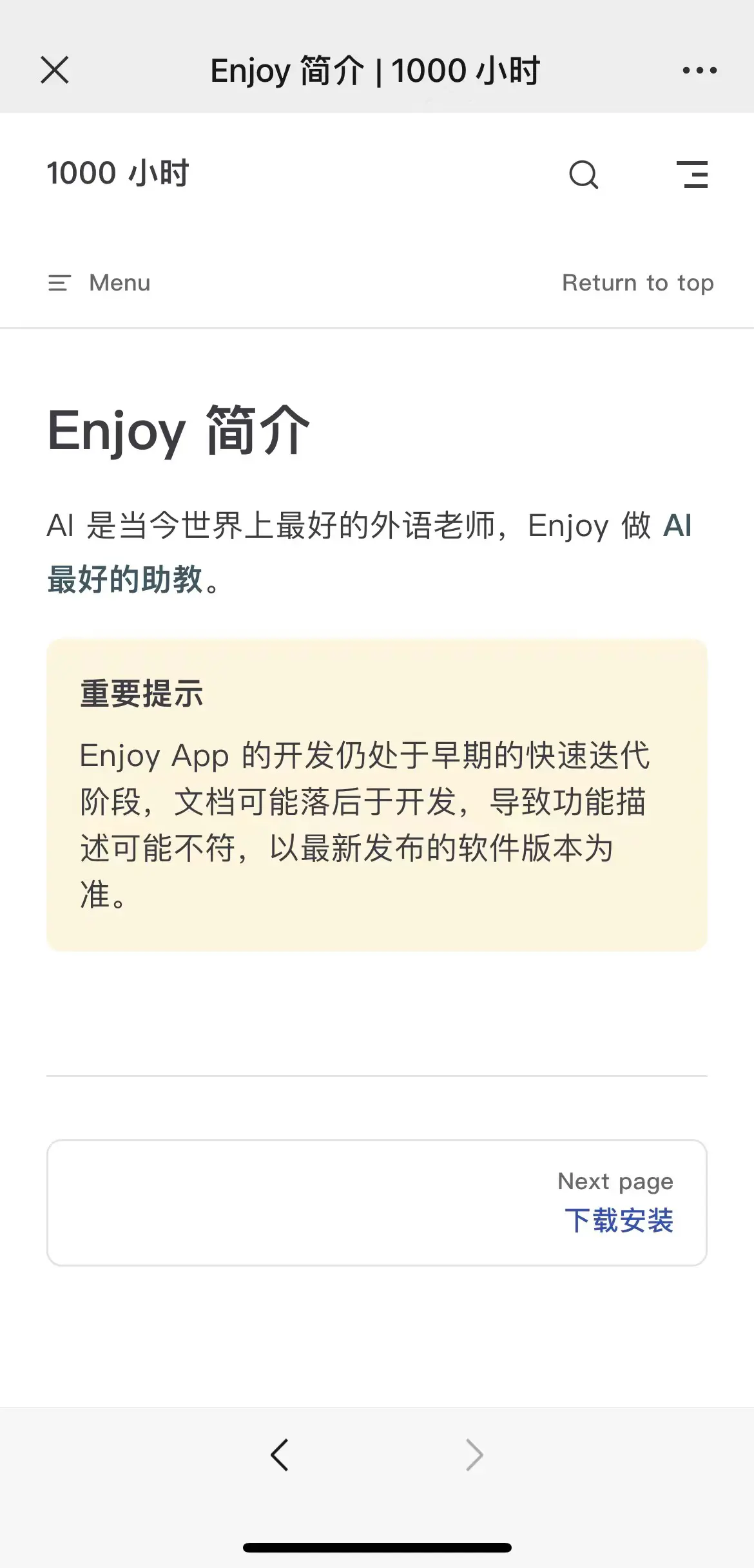The height and width of the screenshot is (1568, 754).
Task: Tap the Enjoy 简介 title in the title bar
Action: (376, 71)
